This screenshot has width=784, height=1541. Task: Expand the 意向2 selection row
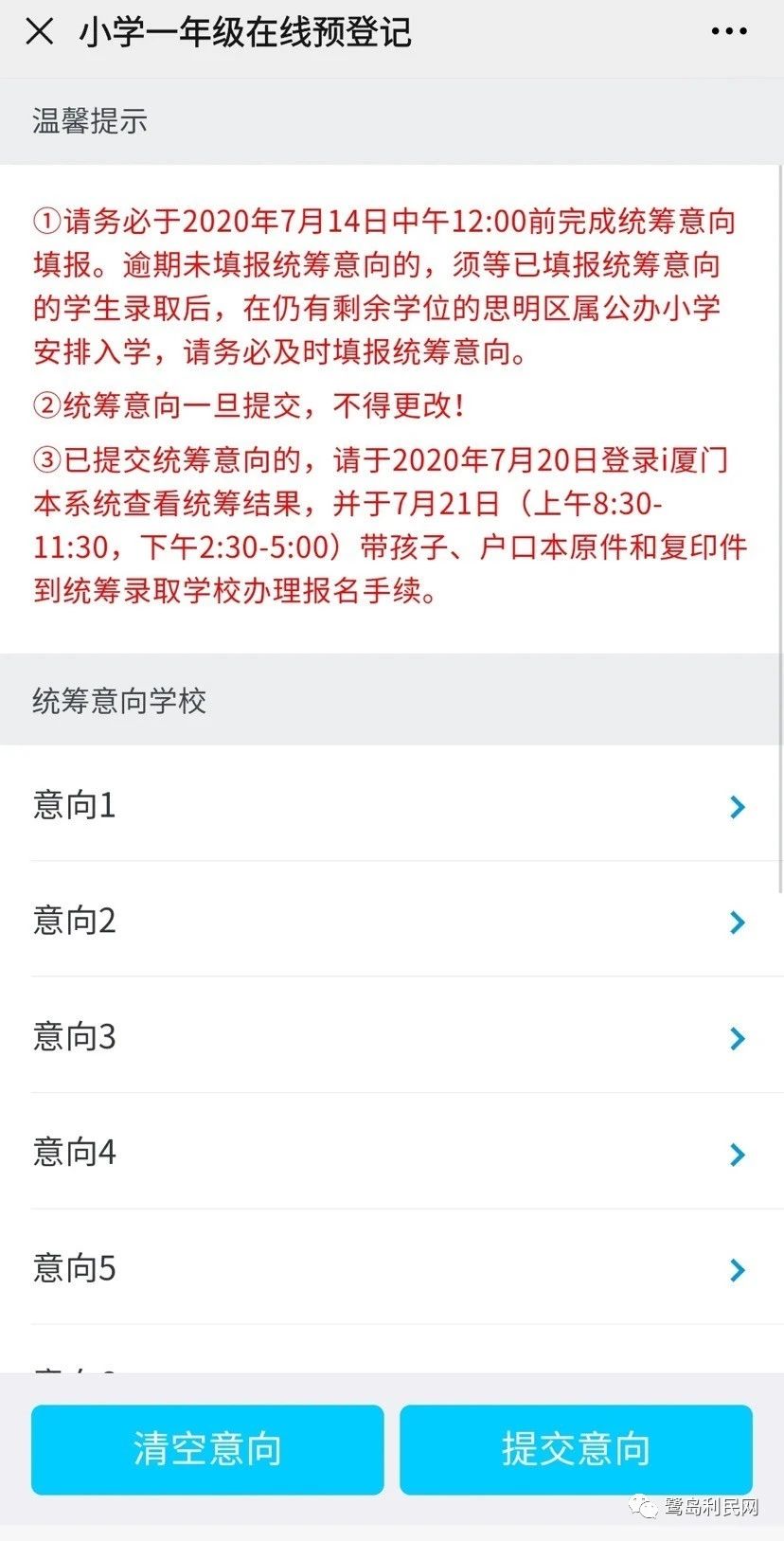[x=379, y=923]
